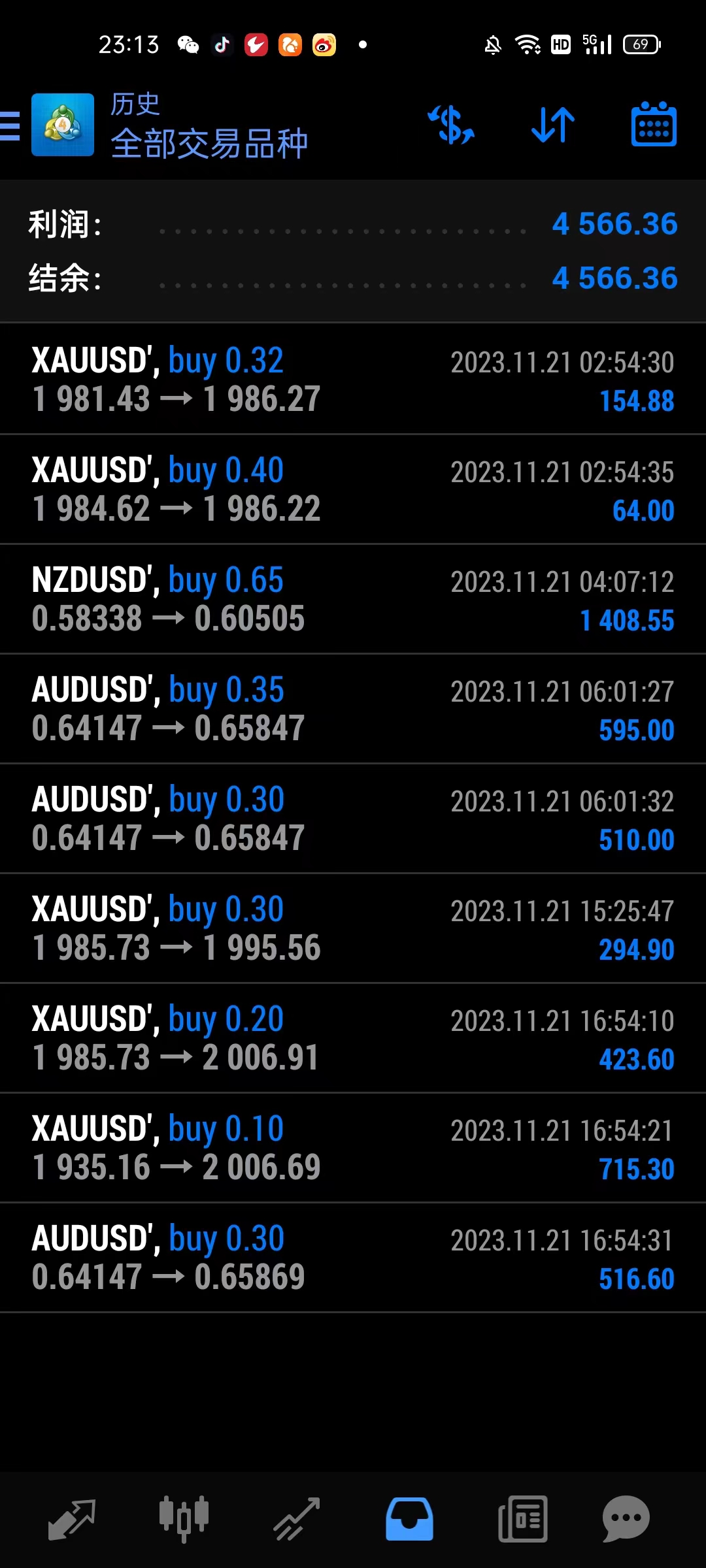Switch to the quotes arrows tab
The height and width of the screenshot is (1568, 706).
(x=72, y=1520)
